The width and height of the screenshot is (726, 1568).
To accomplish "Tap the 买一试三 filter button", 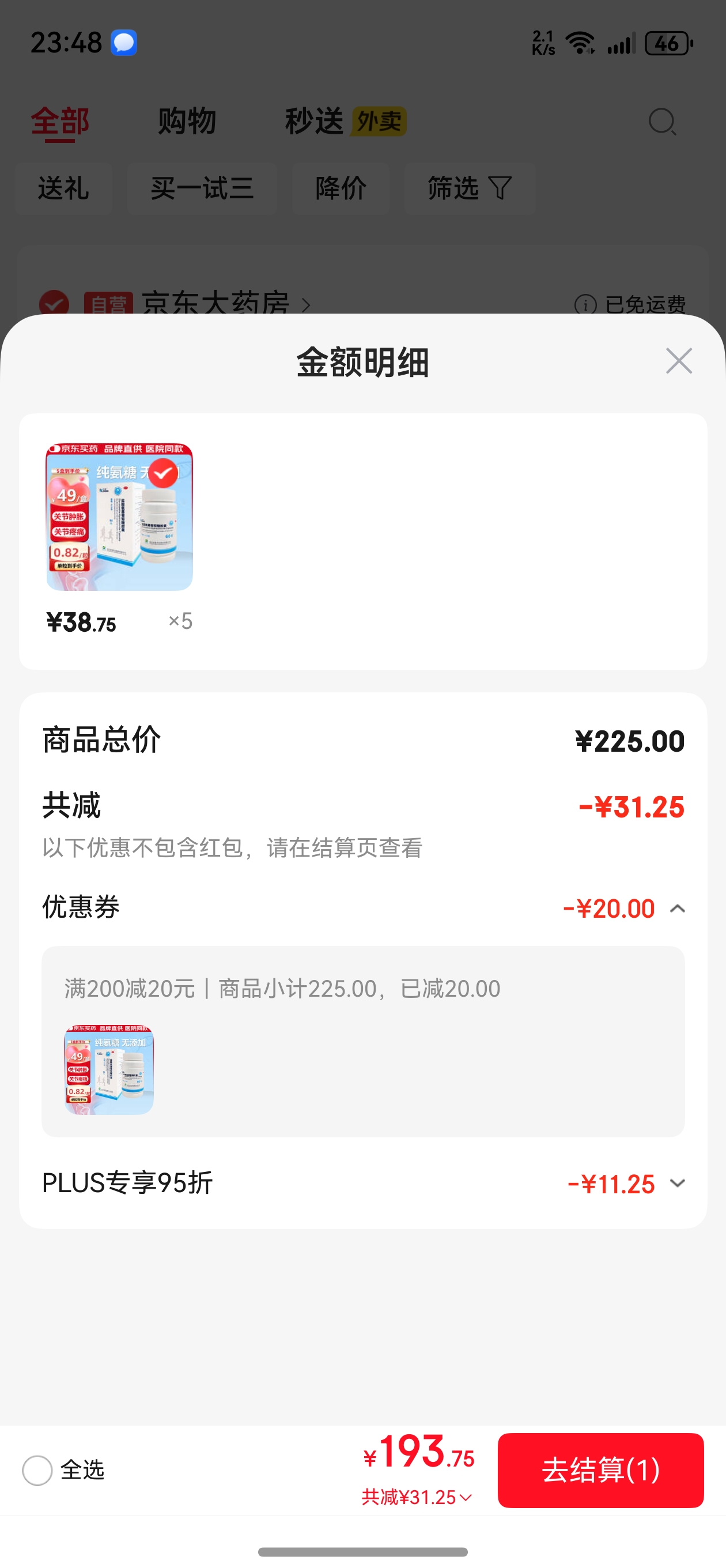I will tap(203, 189).
